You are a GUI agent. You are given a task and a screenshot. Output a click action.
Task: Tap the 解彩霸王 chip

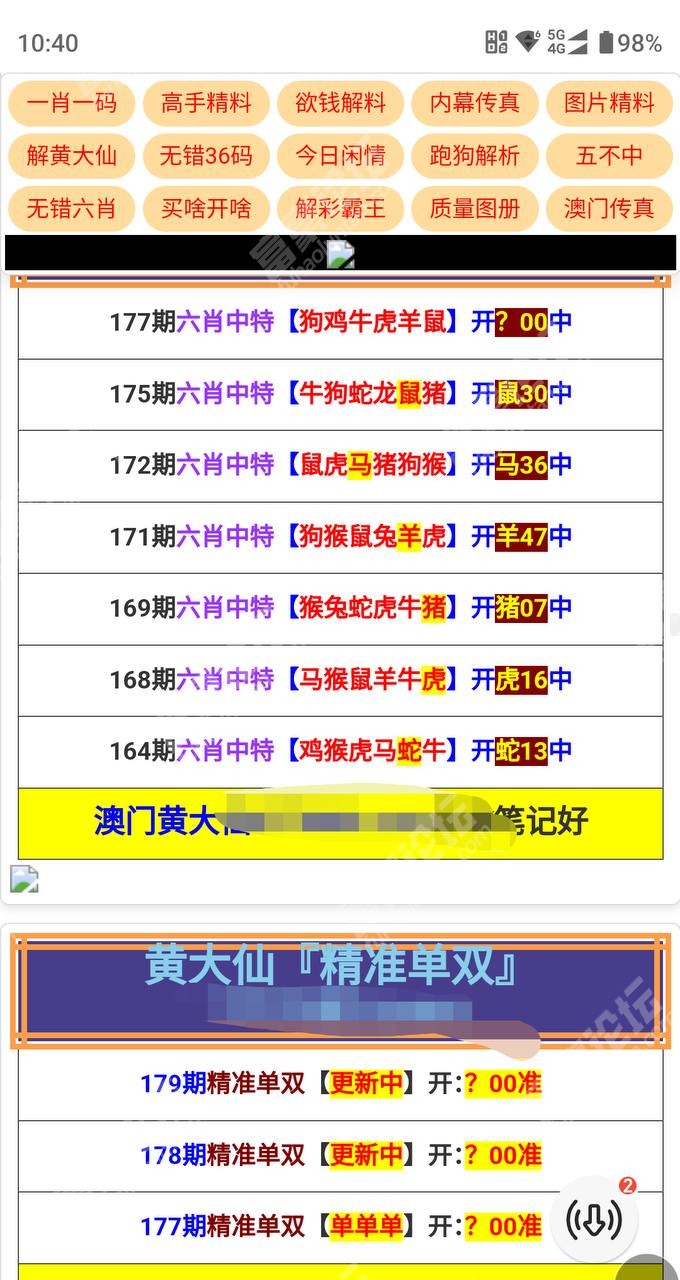point(341,209)
